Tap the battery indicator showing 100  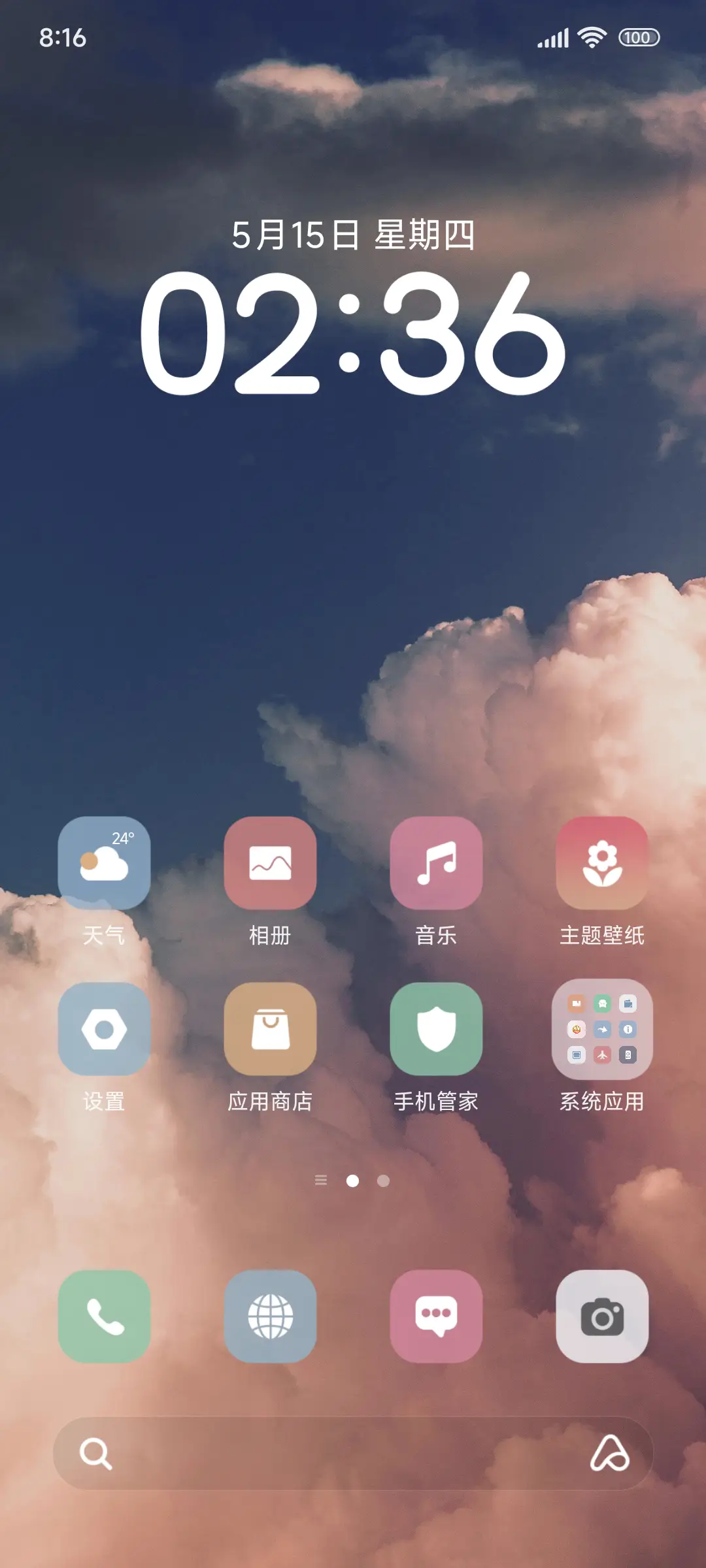pos(638,37)
